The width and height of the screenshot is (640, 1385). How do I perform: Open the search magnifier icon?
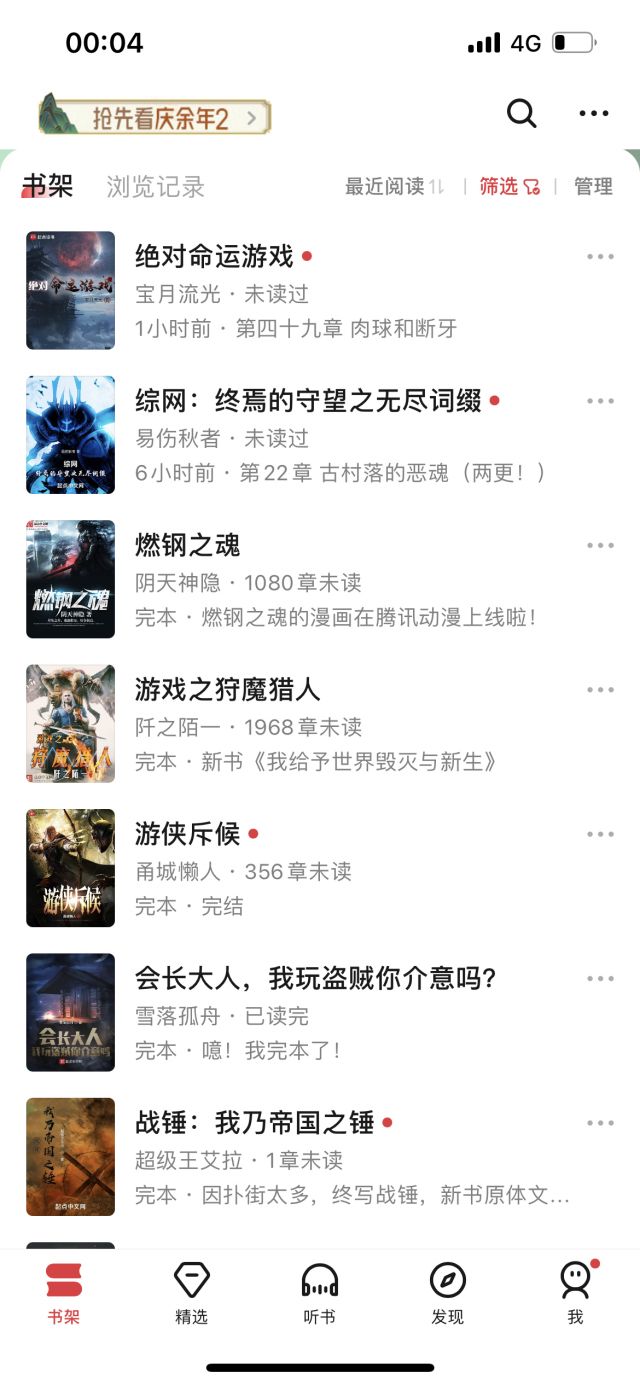(x=521, y=114)
